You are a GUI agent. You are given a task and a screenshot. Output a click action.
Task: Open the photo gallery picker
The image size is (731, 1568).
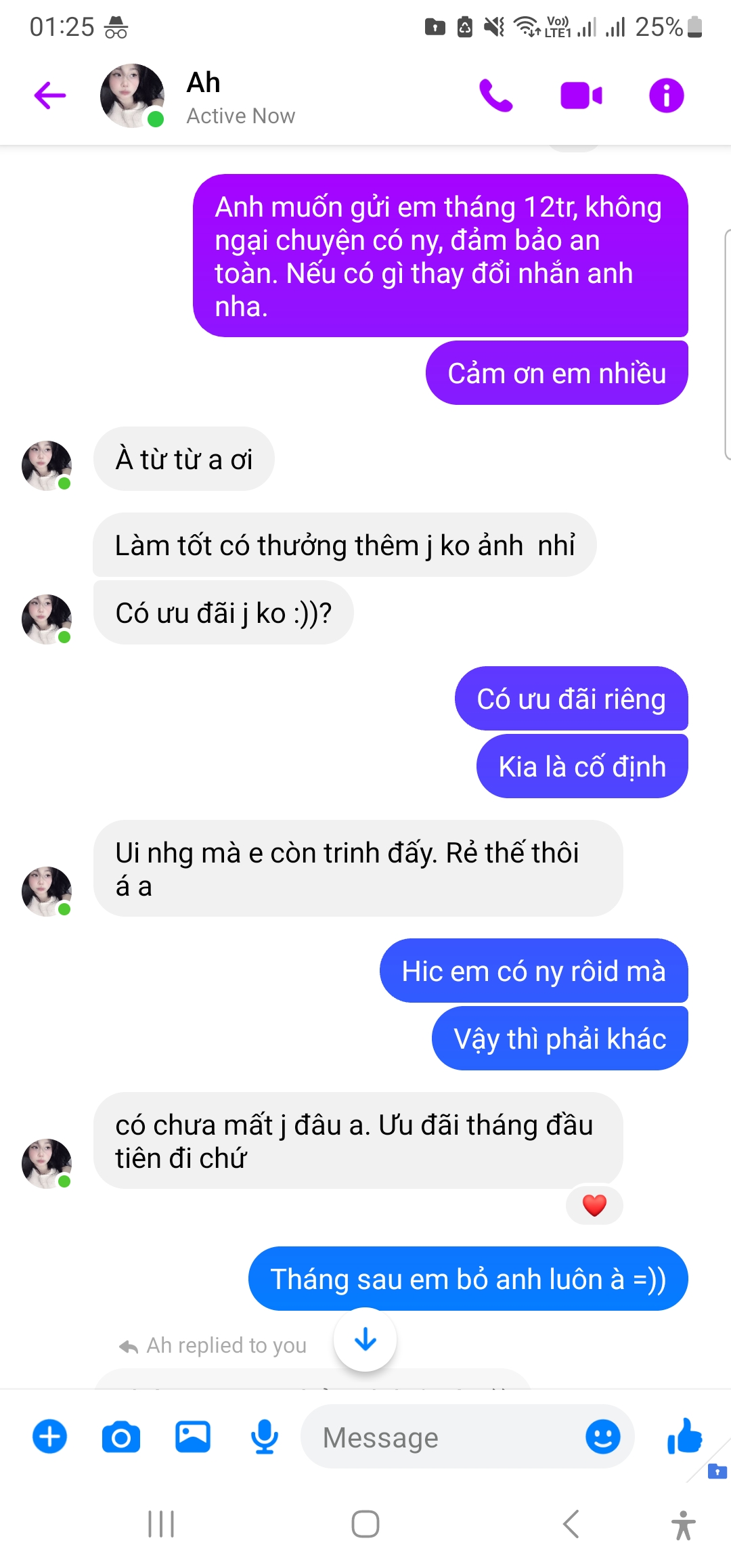coord(193,1437)
